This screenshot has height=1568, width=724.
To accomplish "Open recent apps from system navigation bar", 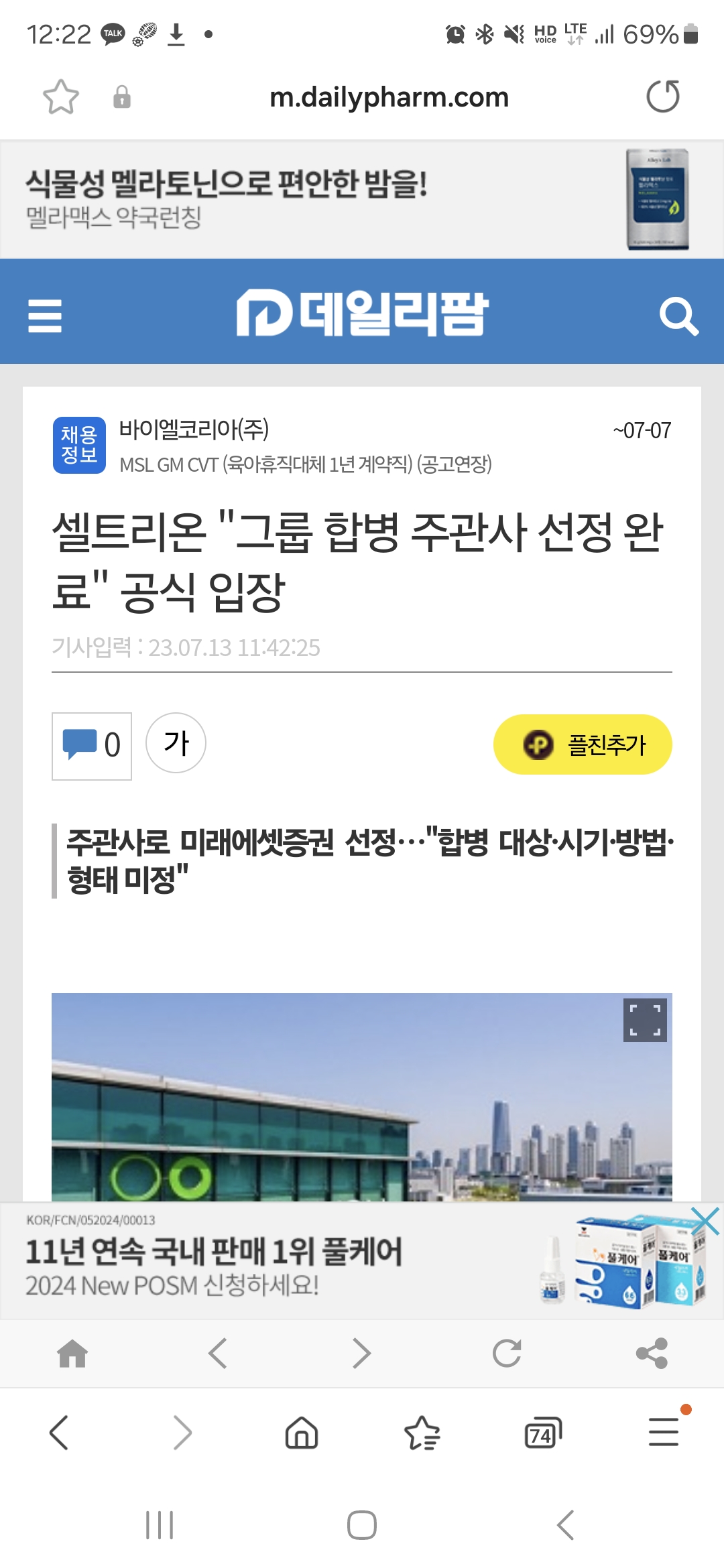I will pos(160,1526).
